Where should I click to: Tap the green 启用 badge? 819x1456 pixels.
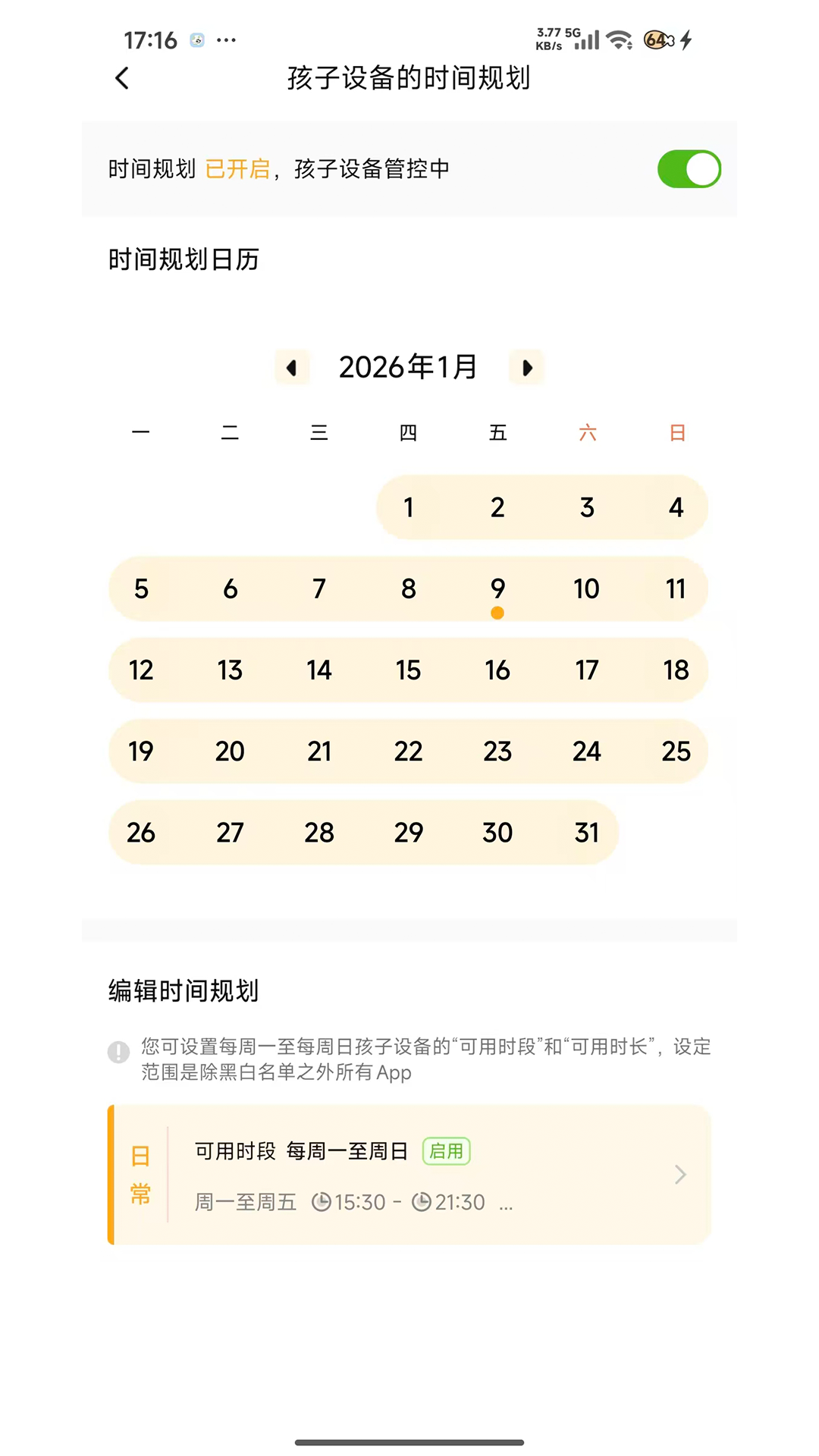pos(446,1150)
